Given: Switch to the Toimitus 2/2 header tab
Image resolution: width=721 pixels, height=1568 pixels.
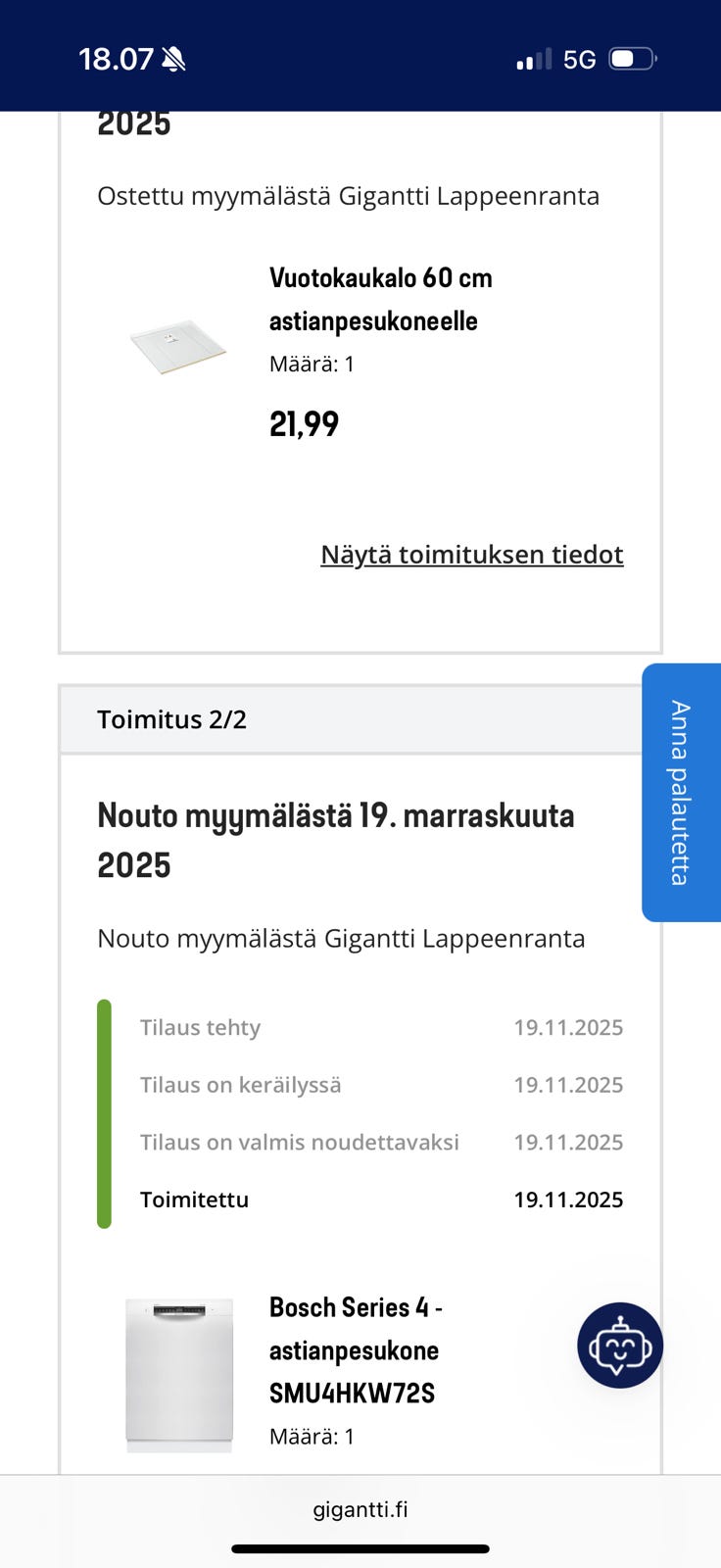Looking at the screenshot, I should [173, 718].
